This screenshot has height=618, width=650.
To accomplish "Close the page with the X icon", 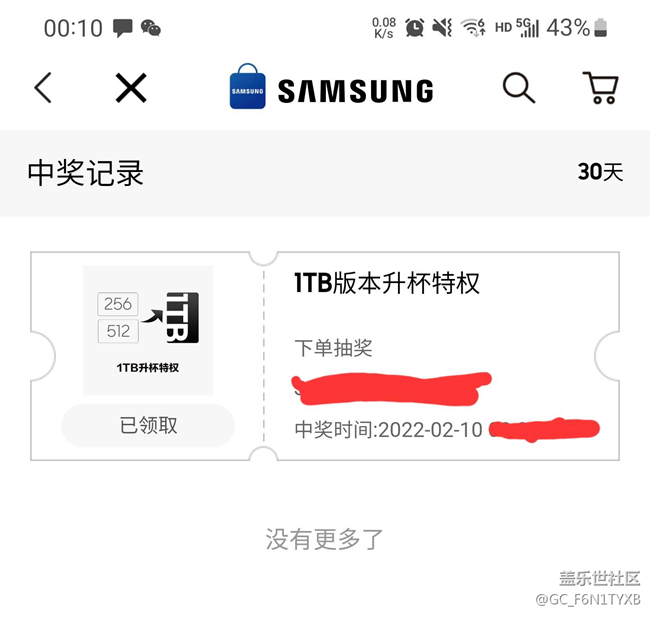I will (131, 89).
